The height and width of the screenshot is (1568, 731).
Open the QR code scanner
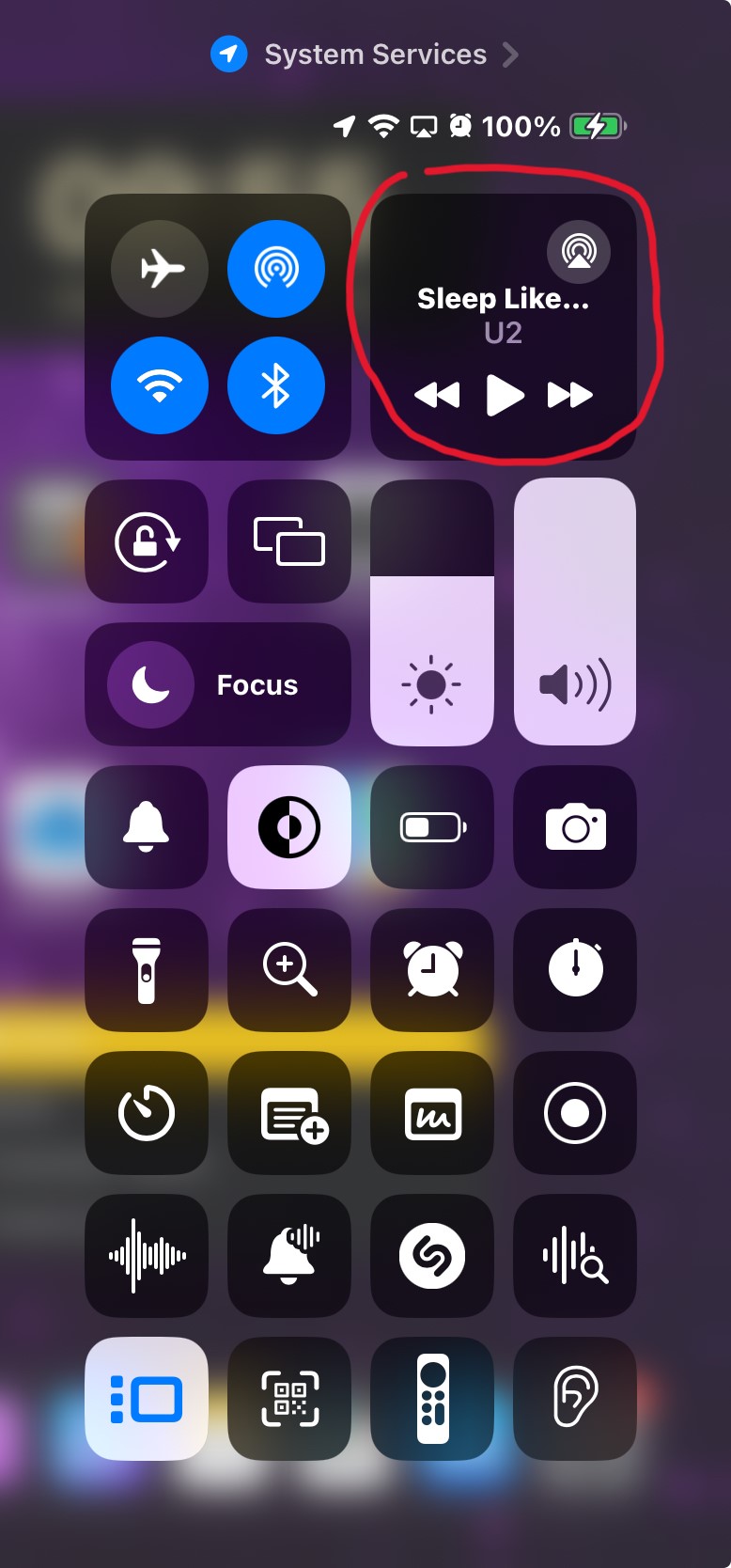tap(289, 1399)
